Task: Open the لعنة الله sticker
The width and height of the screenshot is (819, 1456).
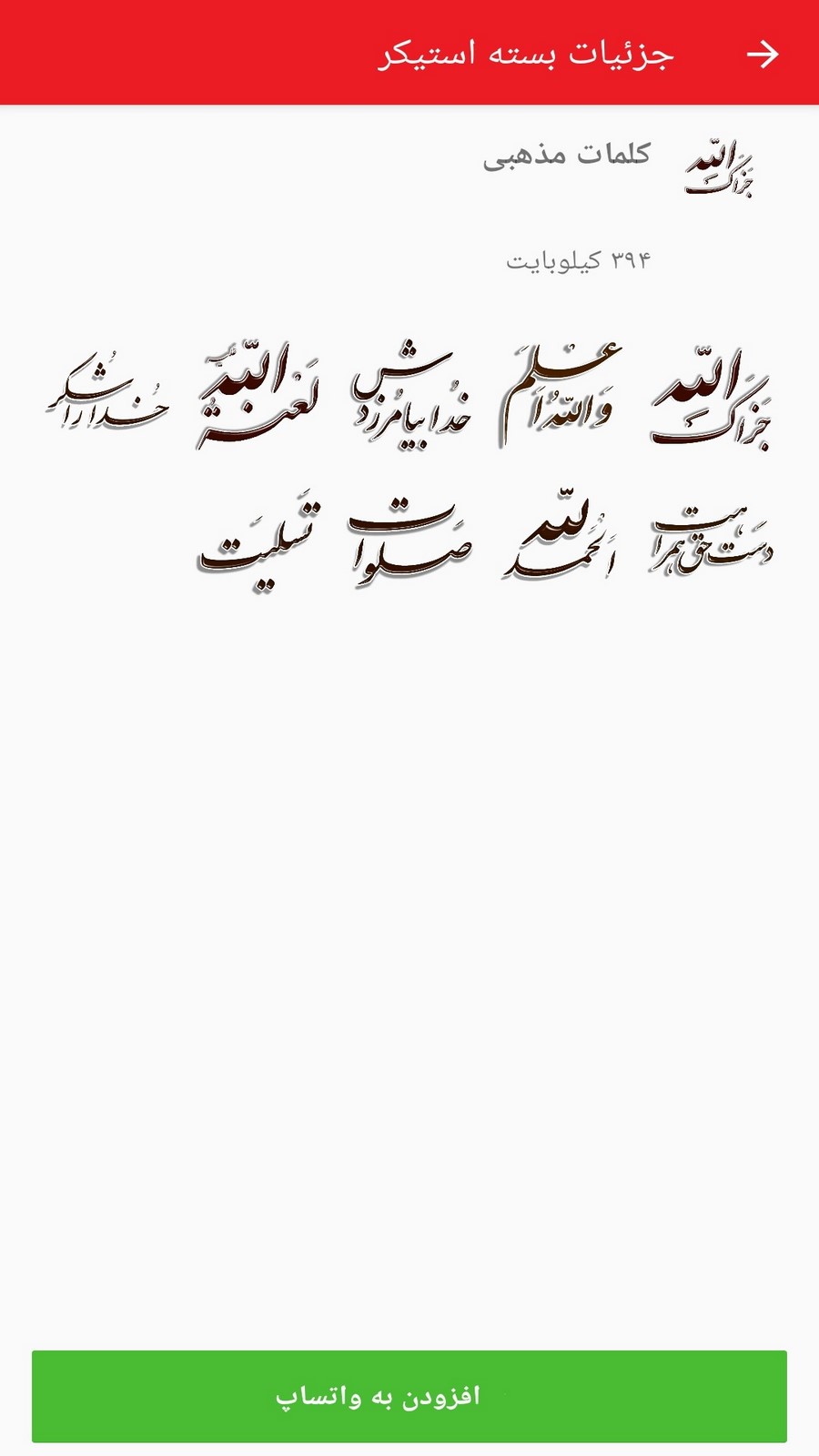Action: (258, 399)
